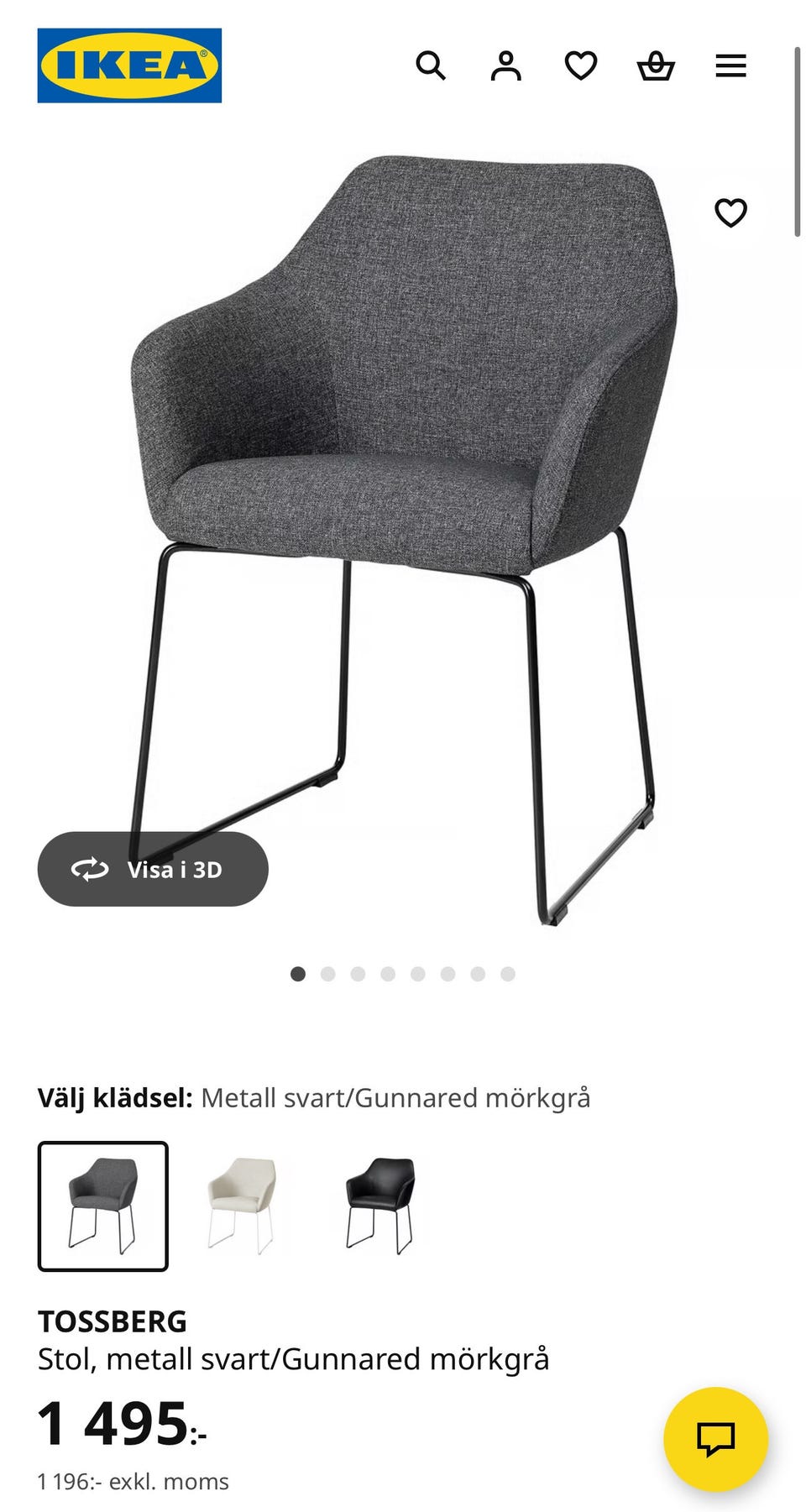Click the last carousel dot

pyautogui.click(x=505, y=974)
